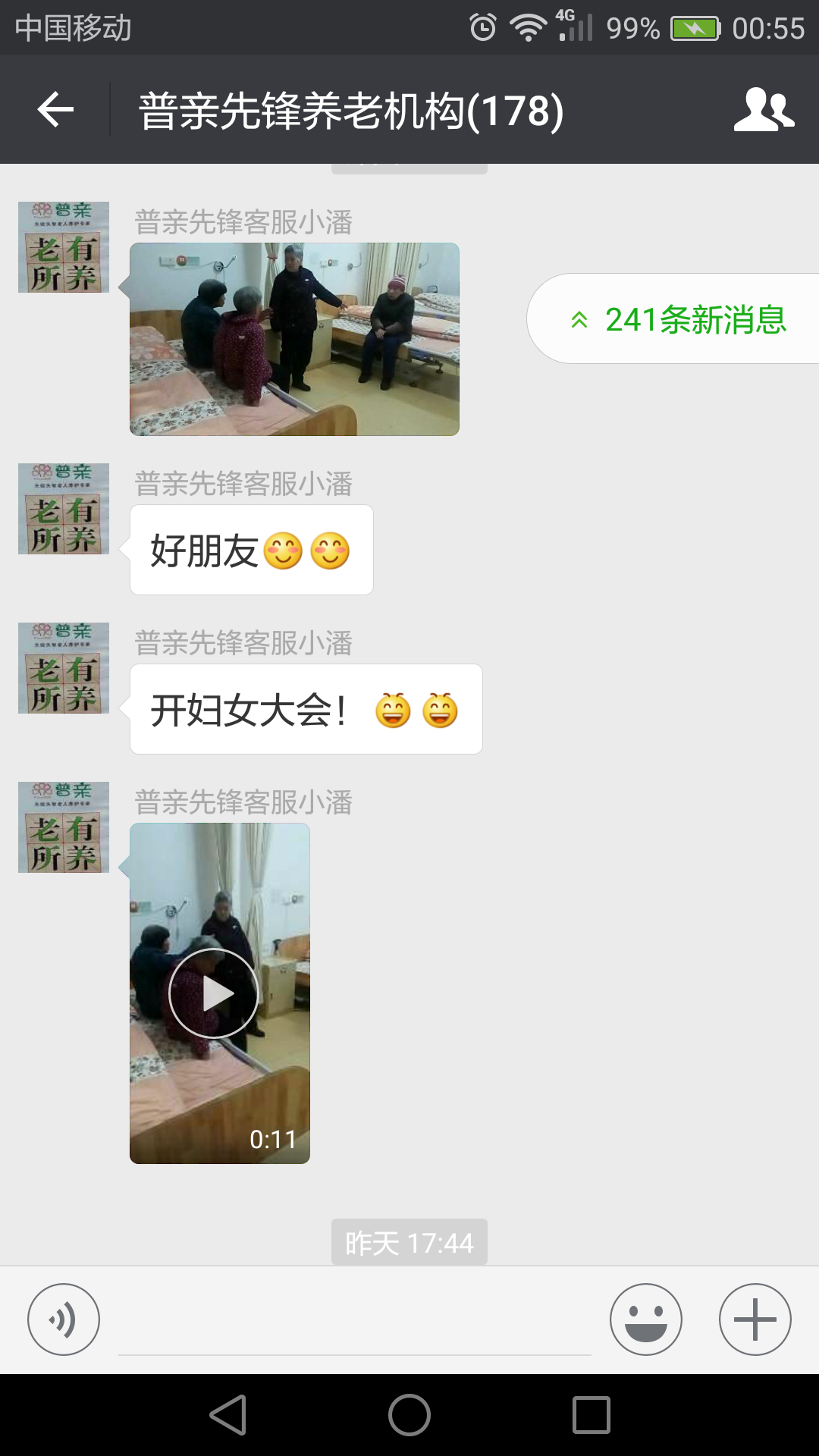Open the plus attachments menu
The image size is (819, 1456).
pos(755,1319)
